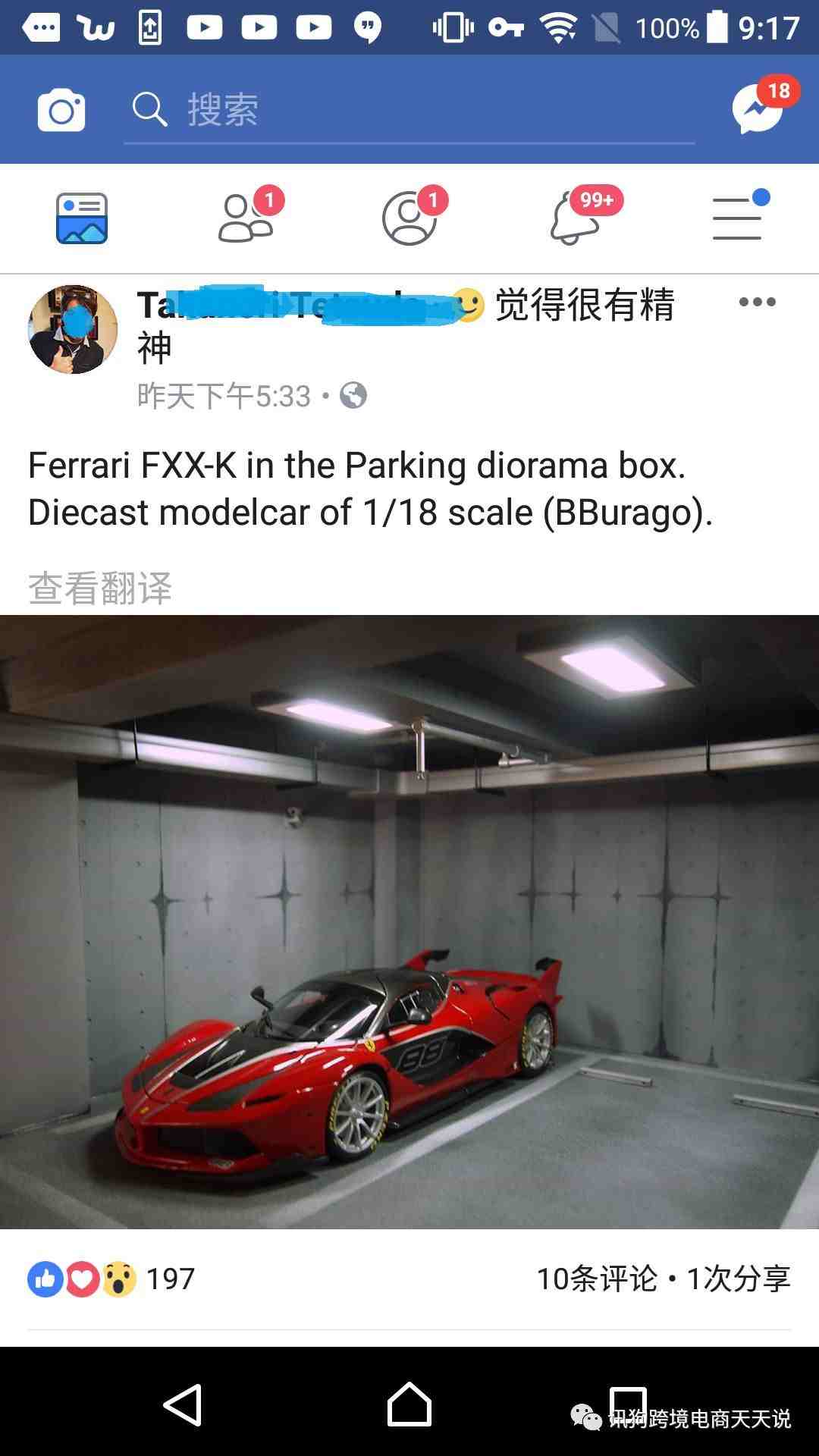Open the camera icon
The width and height of the screenshot is (819, 1456).
pyautogui.click(x=61, y=110)
